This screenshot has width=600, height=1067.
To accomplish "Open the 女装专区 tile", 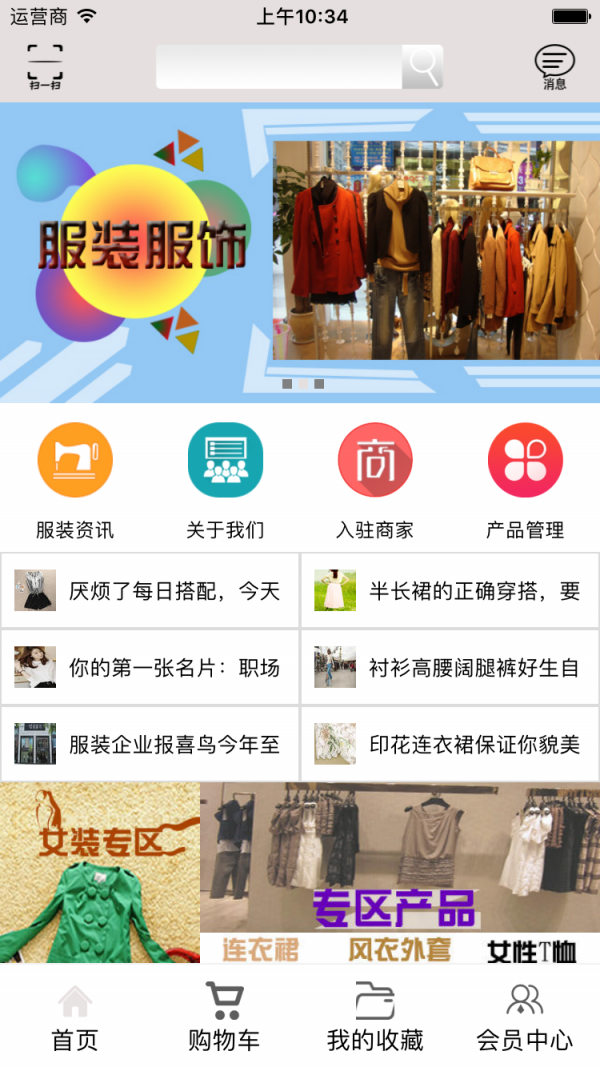I will pos(100,872).
